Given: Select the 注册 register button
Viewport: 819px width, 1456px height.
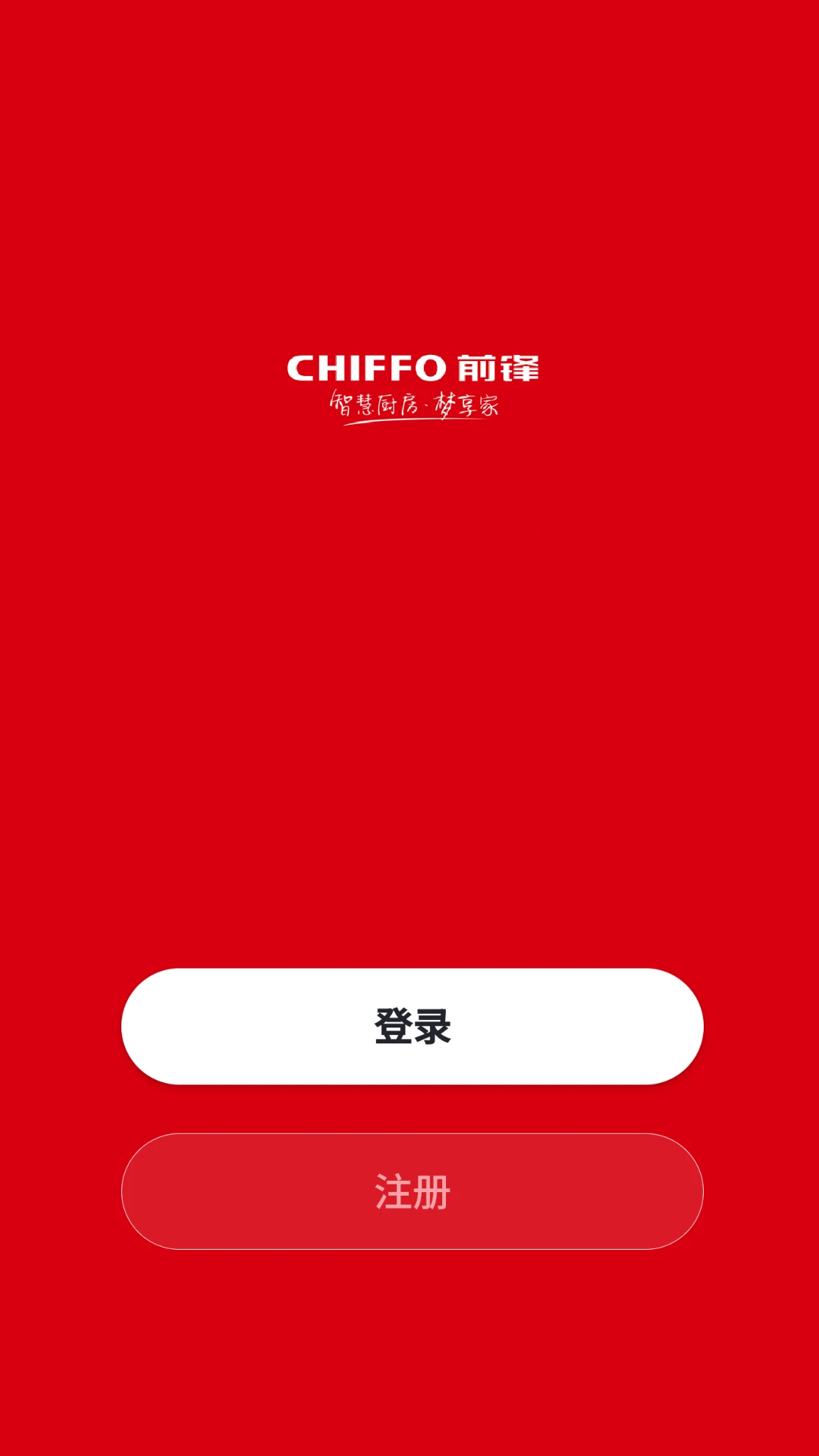Looking at the screenshot, I should coord(412,1191).
